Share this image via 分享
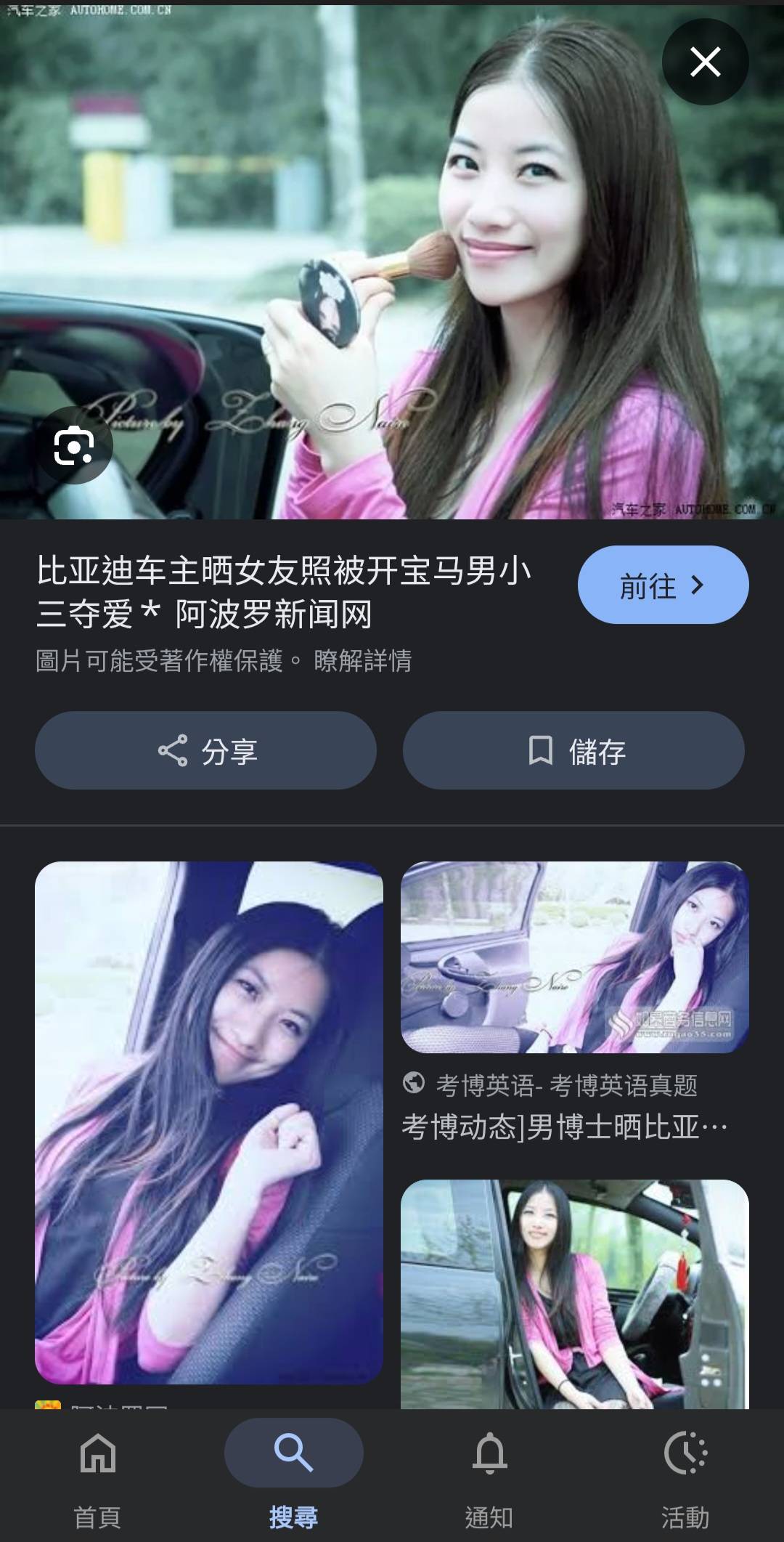 [205, 750]
